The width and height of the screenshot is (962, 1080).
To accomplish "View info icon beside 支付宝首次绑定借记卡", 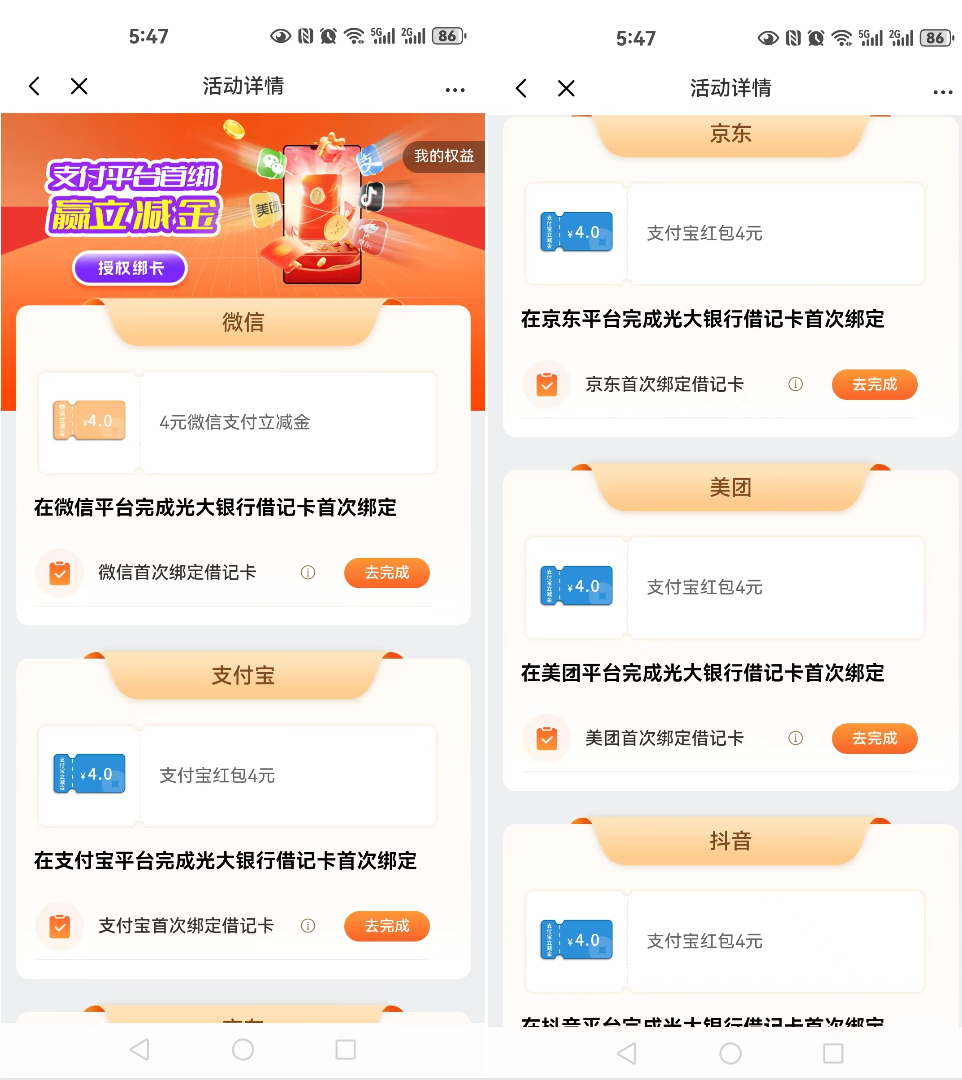I will pyautogui.click(x=308, y=926).
